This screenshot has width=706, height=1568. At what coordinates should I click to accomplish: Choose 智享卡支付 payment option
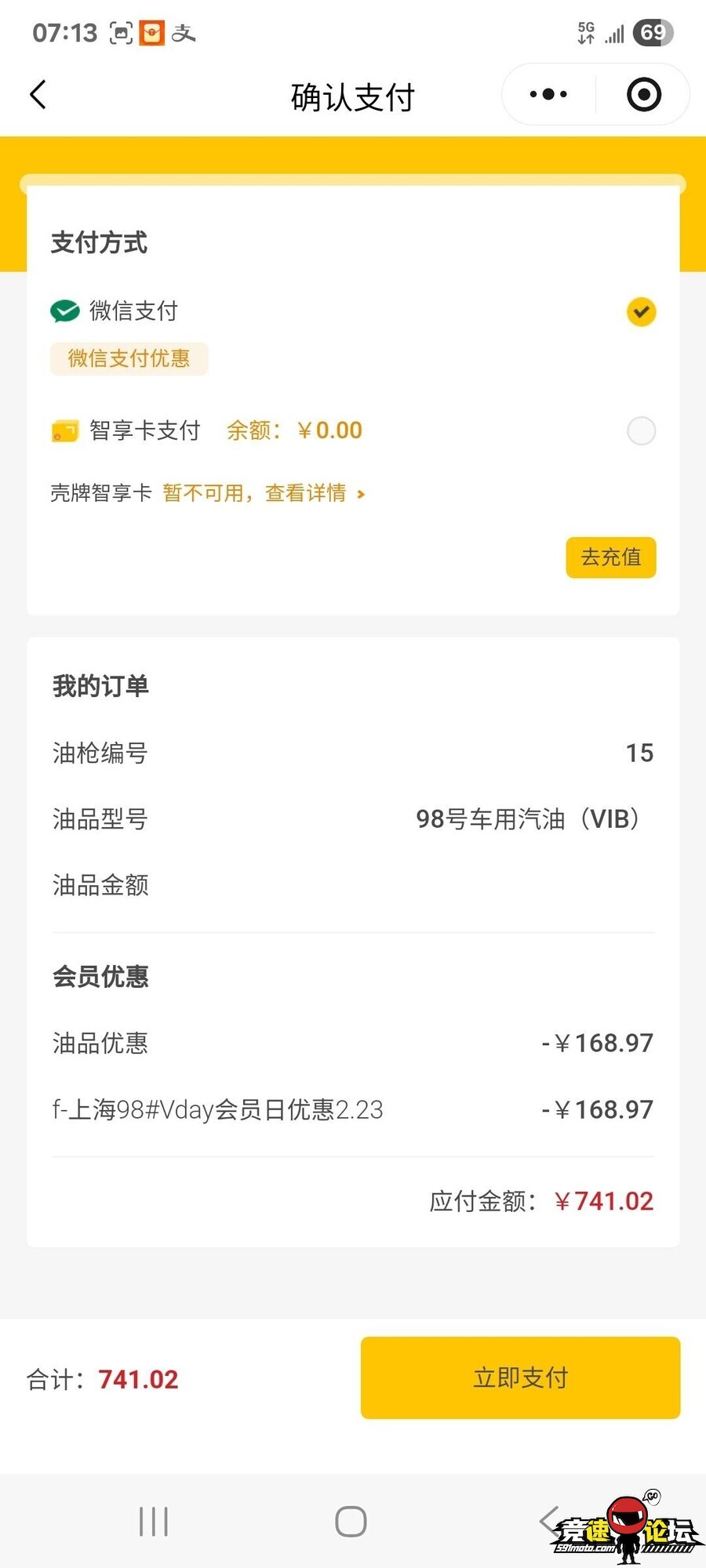(x=641, y=430)
